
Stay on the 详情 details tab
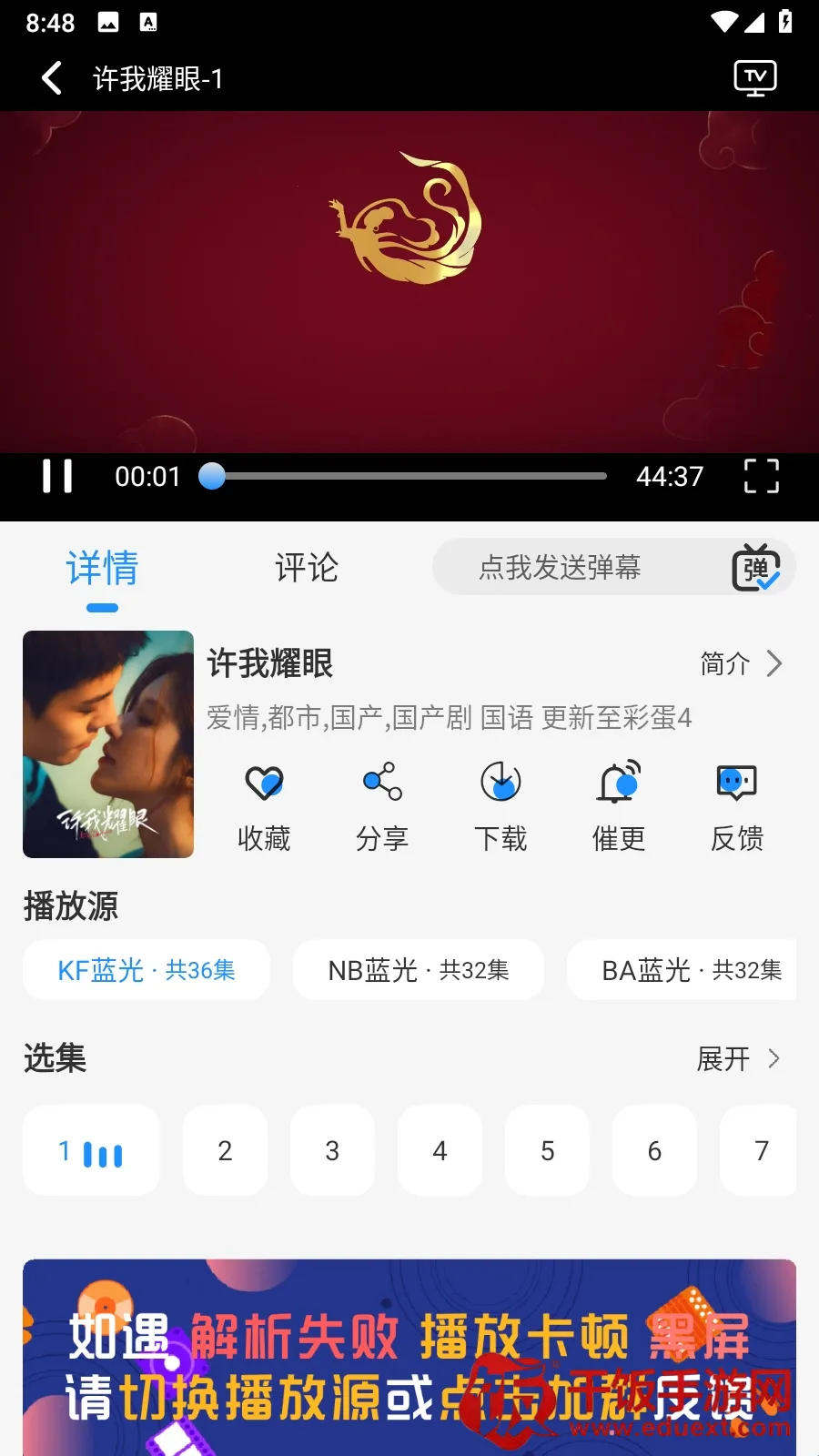pos(101,568)
